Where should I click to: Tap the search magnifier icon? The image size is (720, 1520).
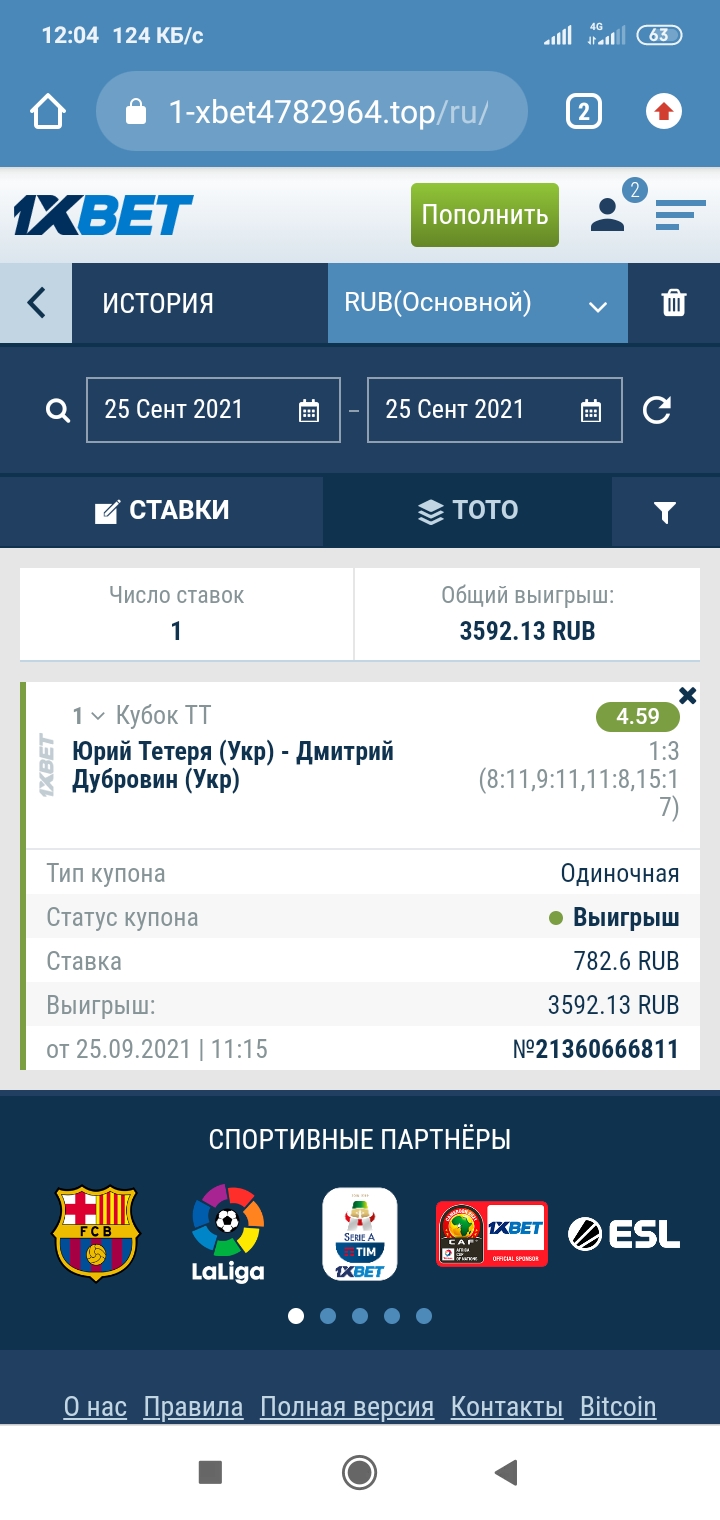tap(58, 410)
